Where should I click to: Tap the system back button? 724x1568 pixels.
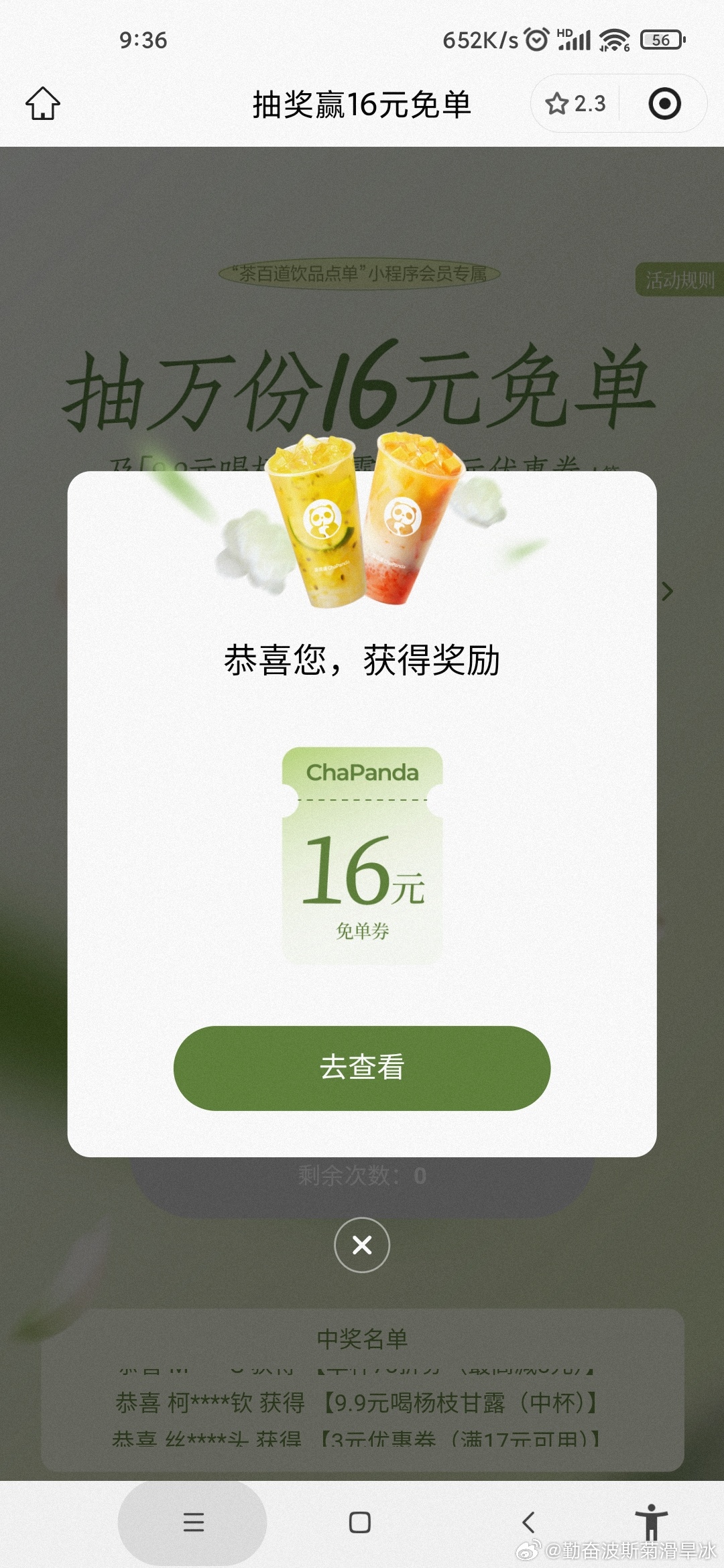point(529,1522)
